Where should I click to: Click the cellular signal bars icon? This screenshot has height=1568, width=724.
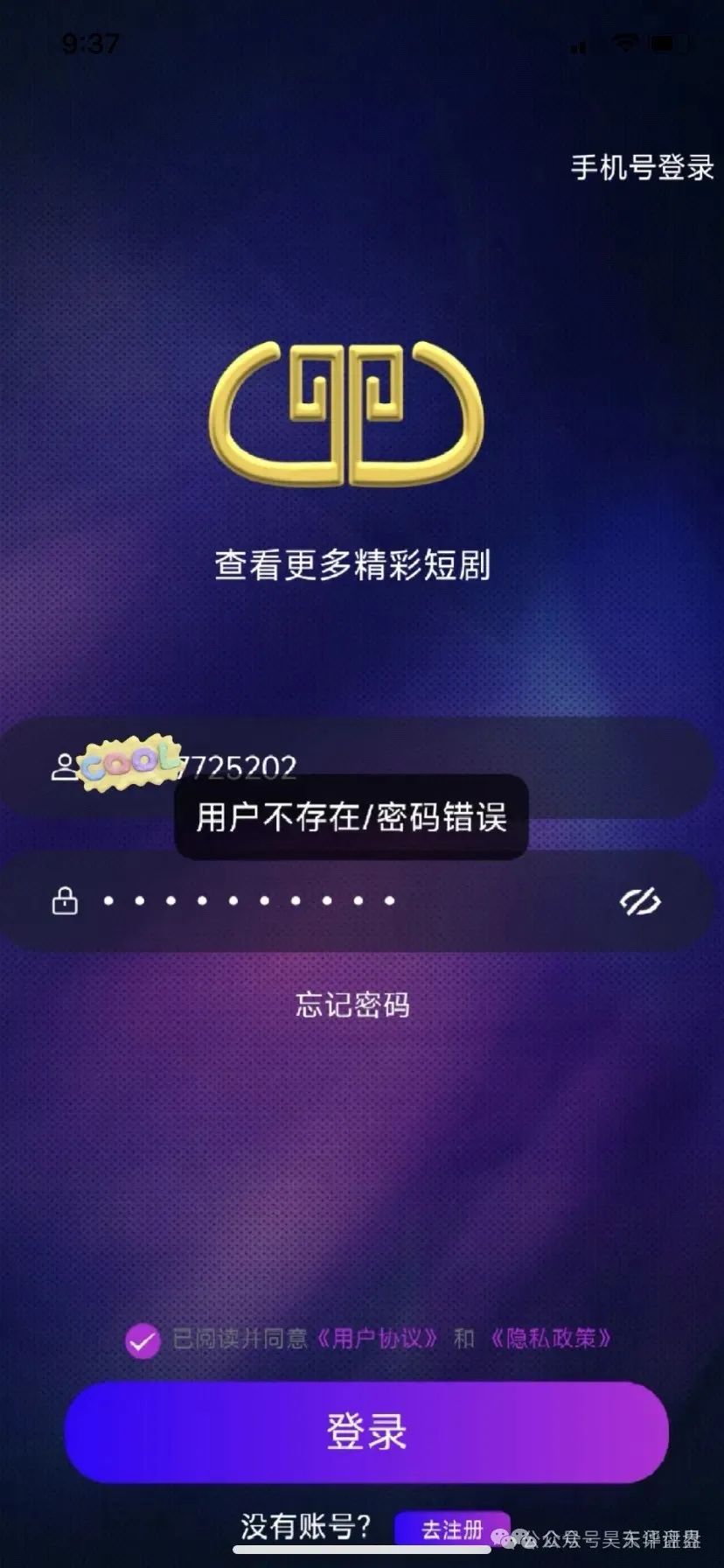(578, 44)
